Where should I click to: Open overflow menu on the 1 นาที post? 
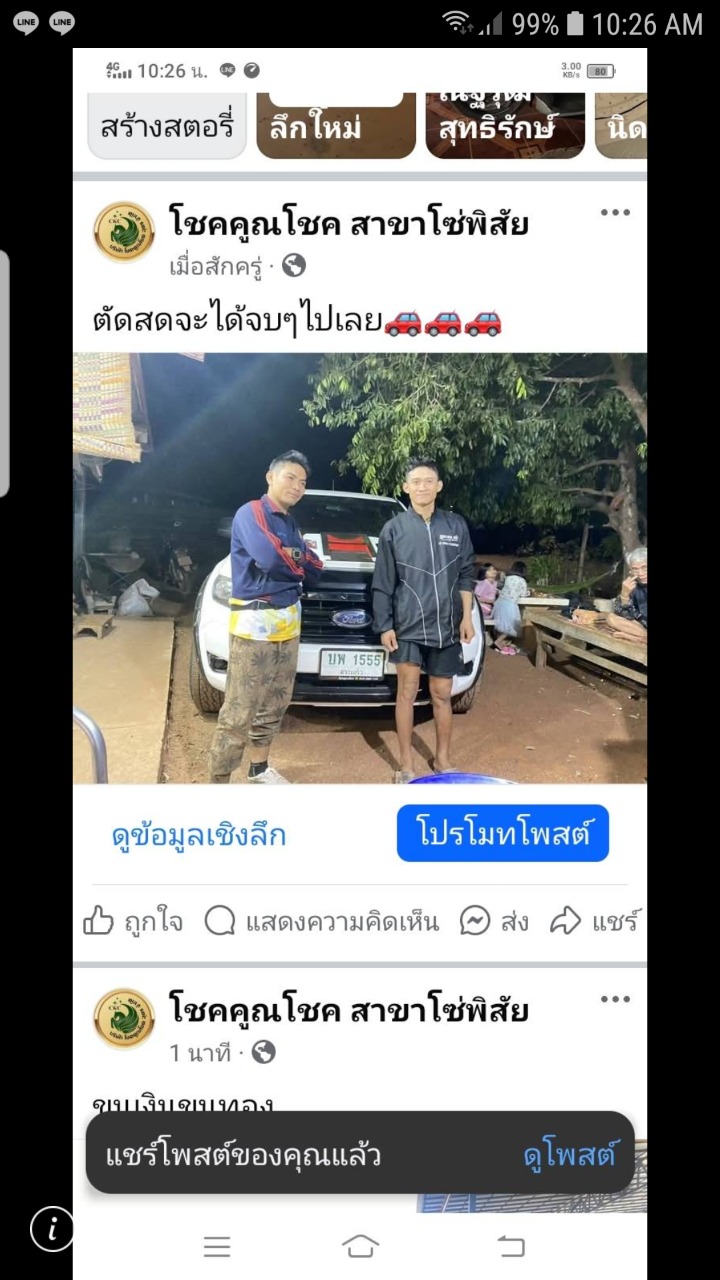[x=615, y=999]
